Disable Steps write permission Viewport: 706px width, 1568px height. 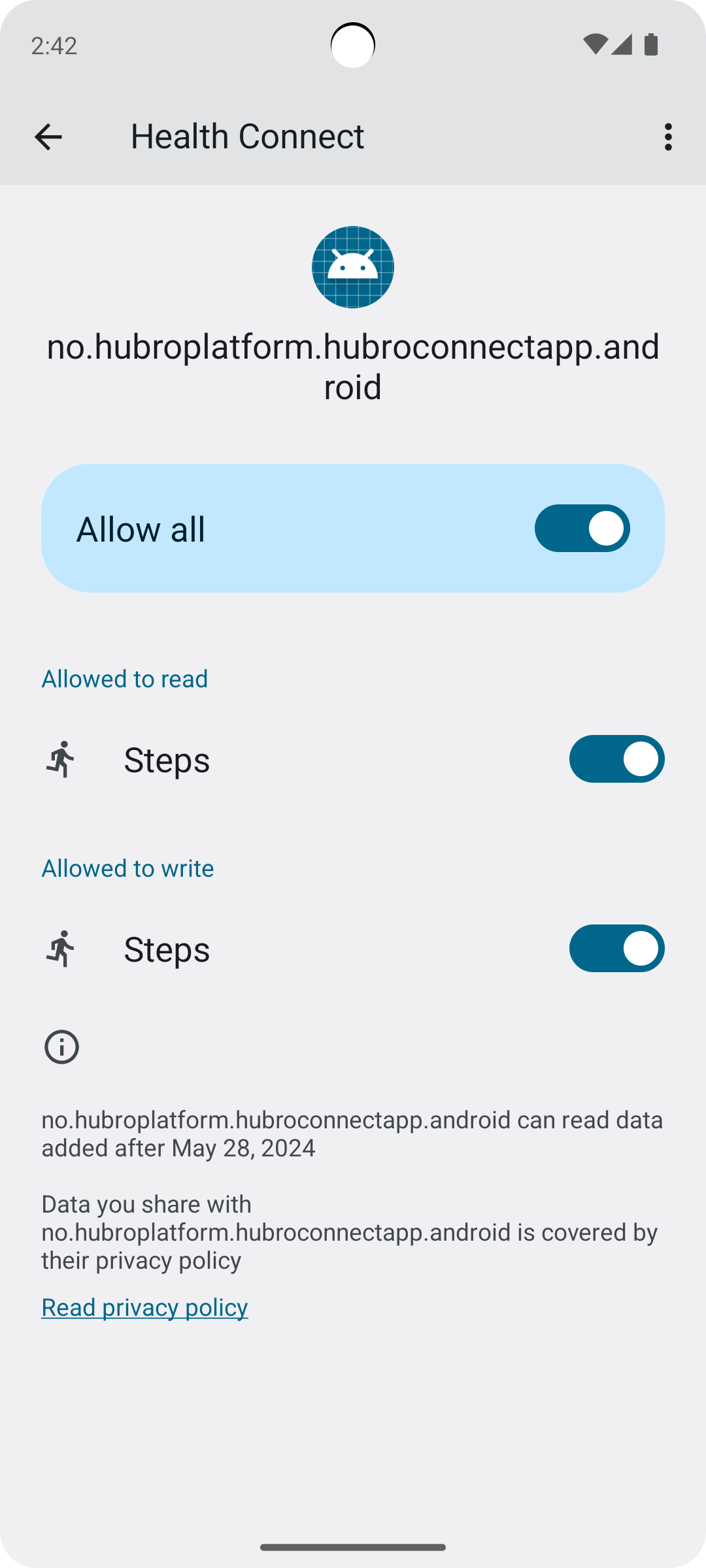click(616, 949)
